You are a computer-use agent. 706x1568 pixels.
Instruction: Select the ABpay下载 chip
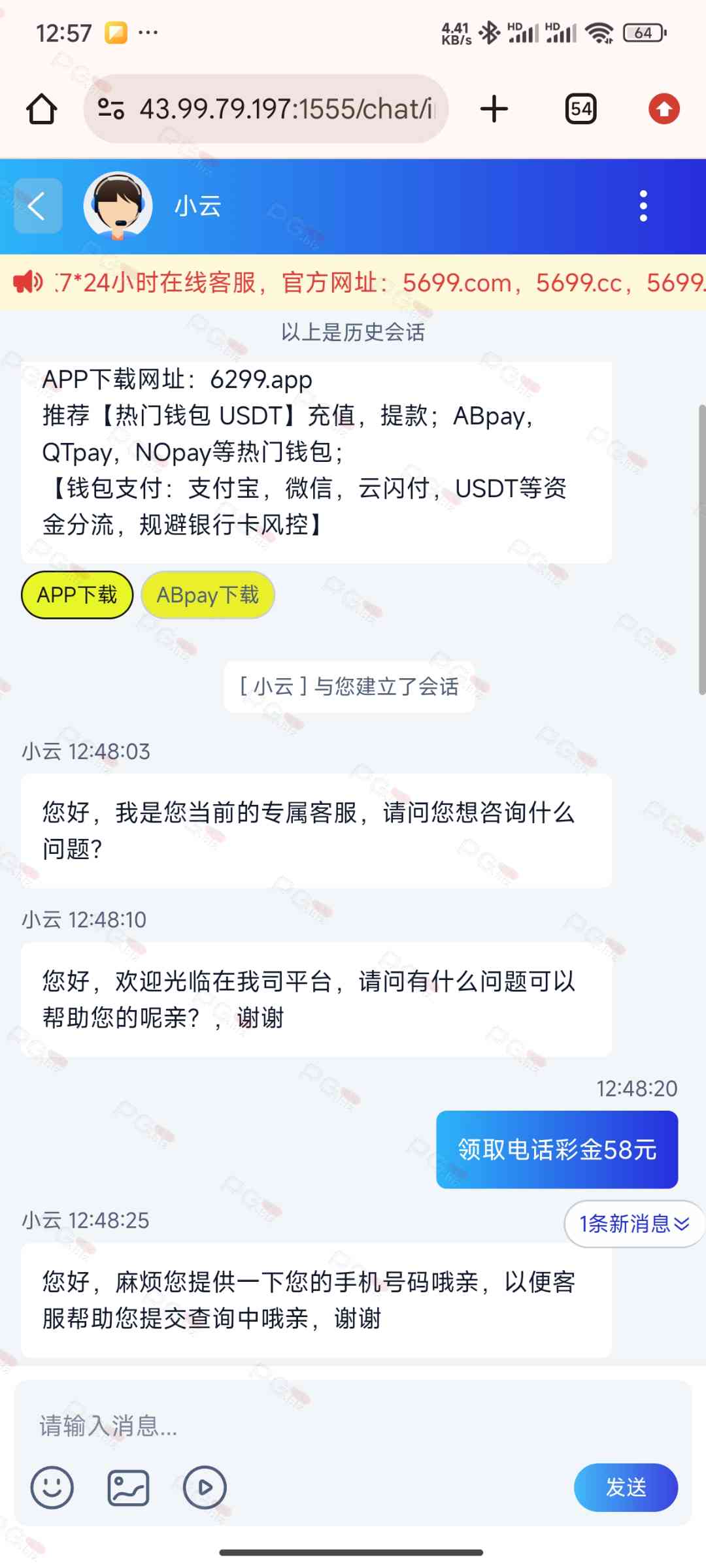pyautogui.click(x=208, y=595)
